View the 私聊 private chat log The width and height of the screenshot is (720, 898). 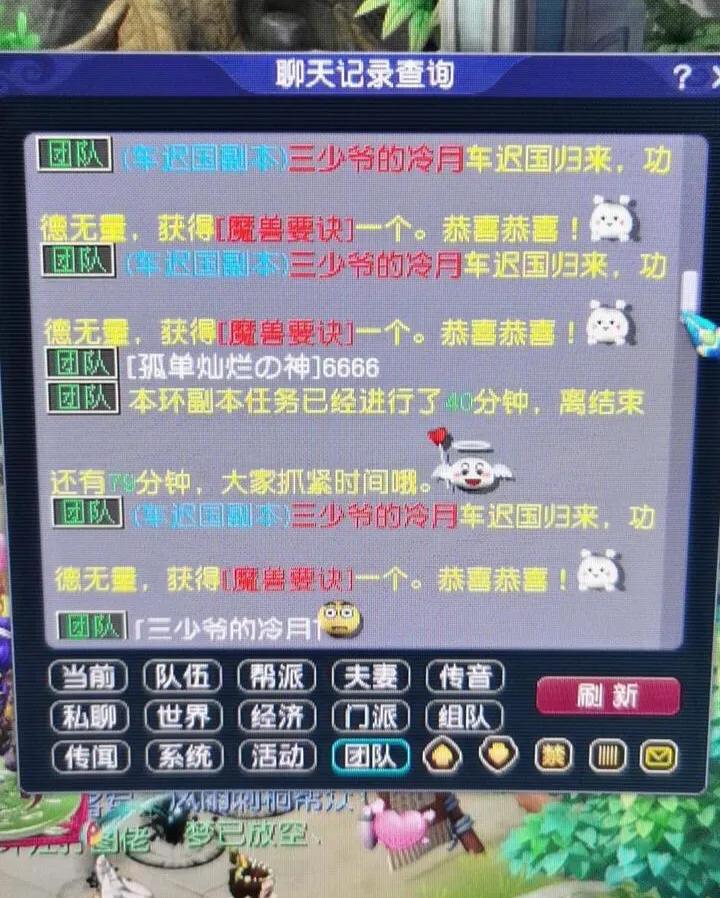tap(88, 717)
